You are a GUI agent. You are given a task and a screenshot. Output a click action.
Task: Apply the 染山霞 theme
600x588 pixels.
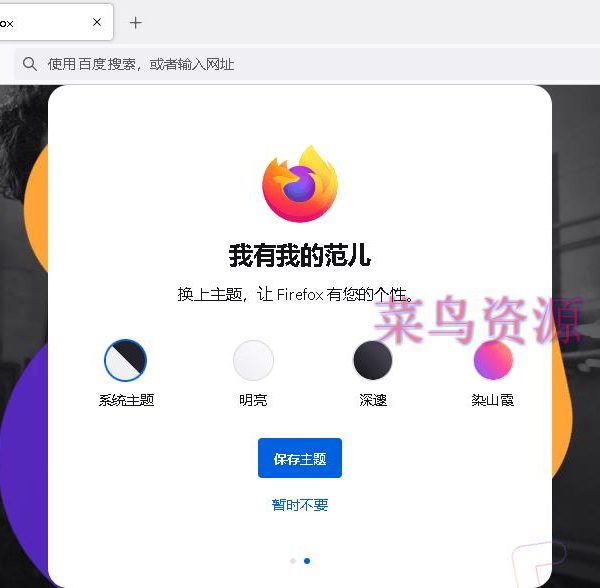coord(492,360)
